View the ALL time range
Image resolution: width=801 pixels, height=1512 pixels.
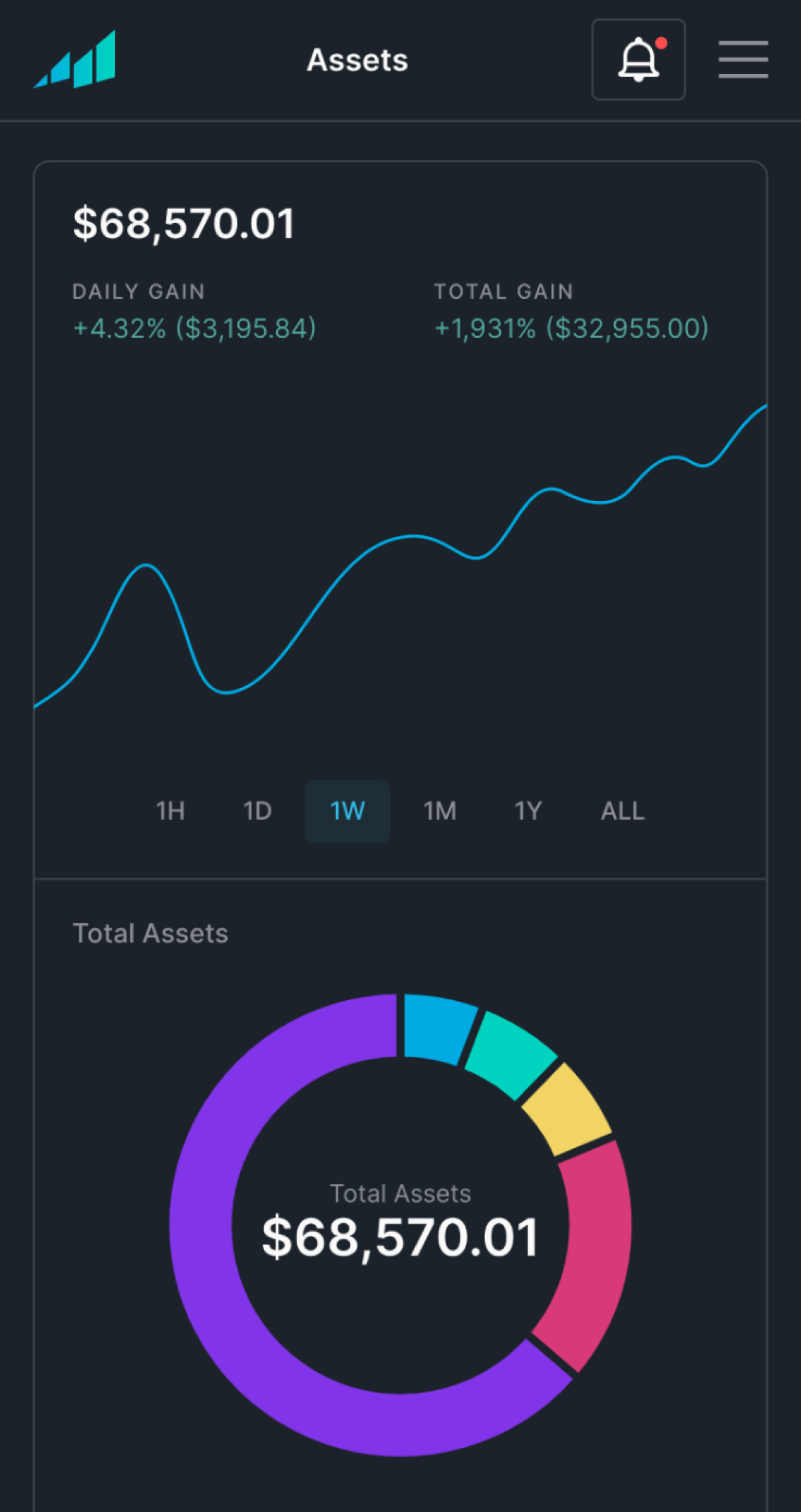pos(623,811)
